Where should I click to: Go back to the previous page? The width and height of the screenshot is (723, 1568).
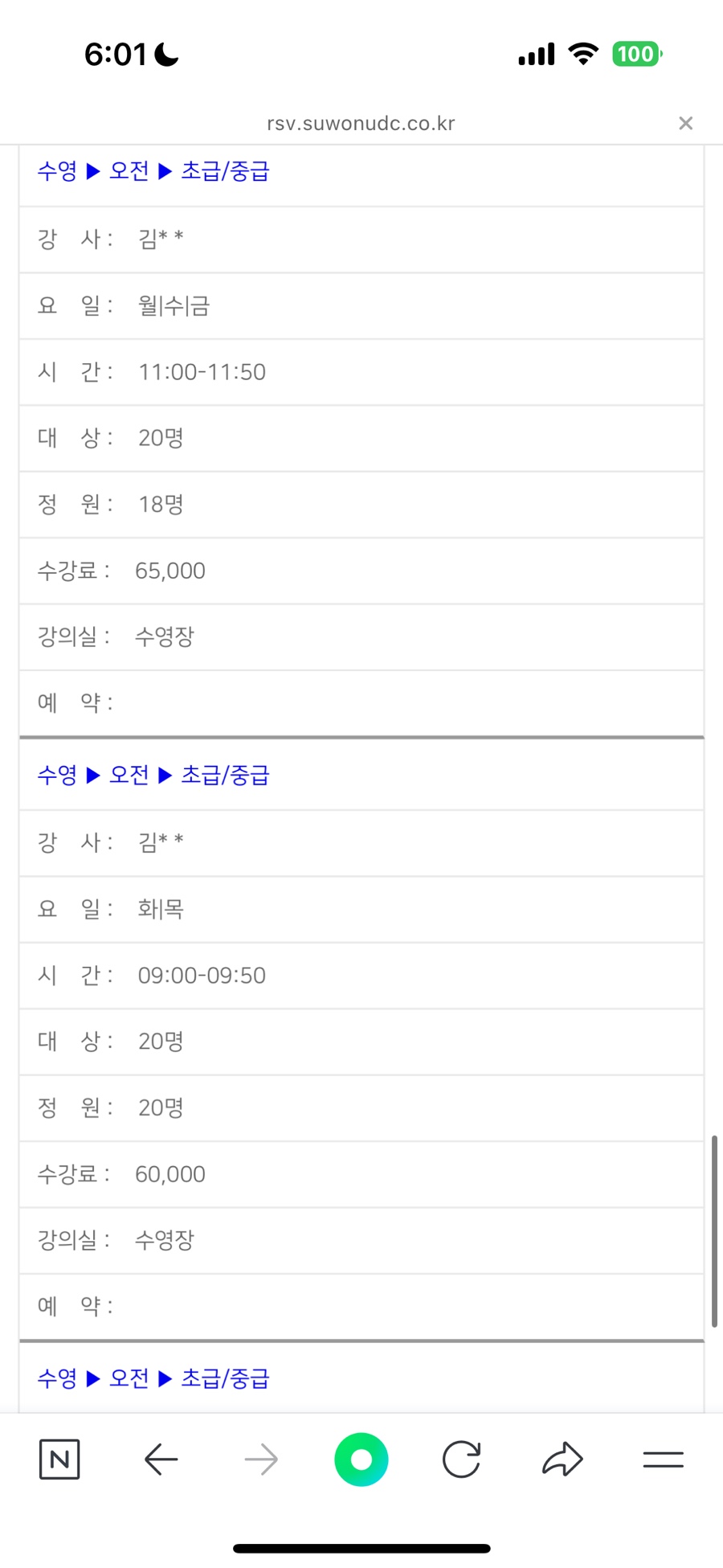coord(161,1459)
